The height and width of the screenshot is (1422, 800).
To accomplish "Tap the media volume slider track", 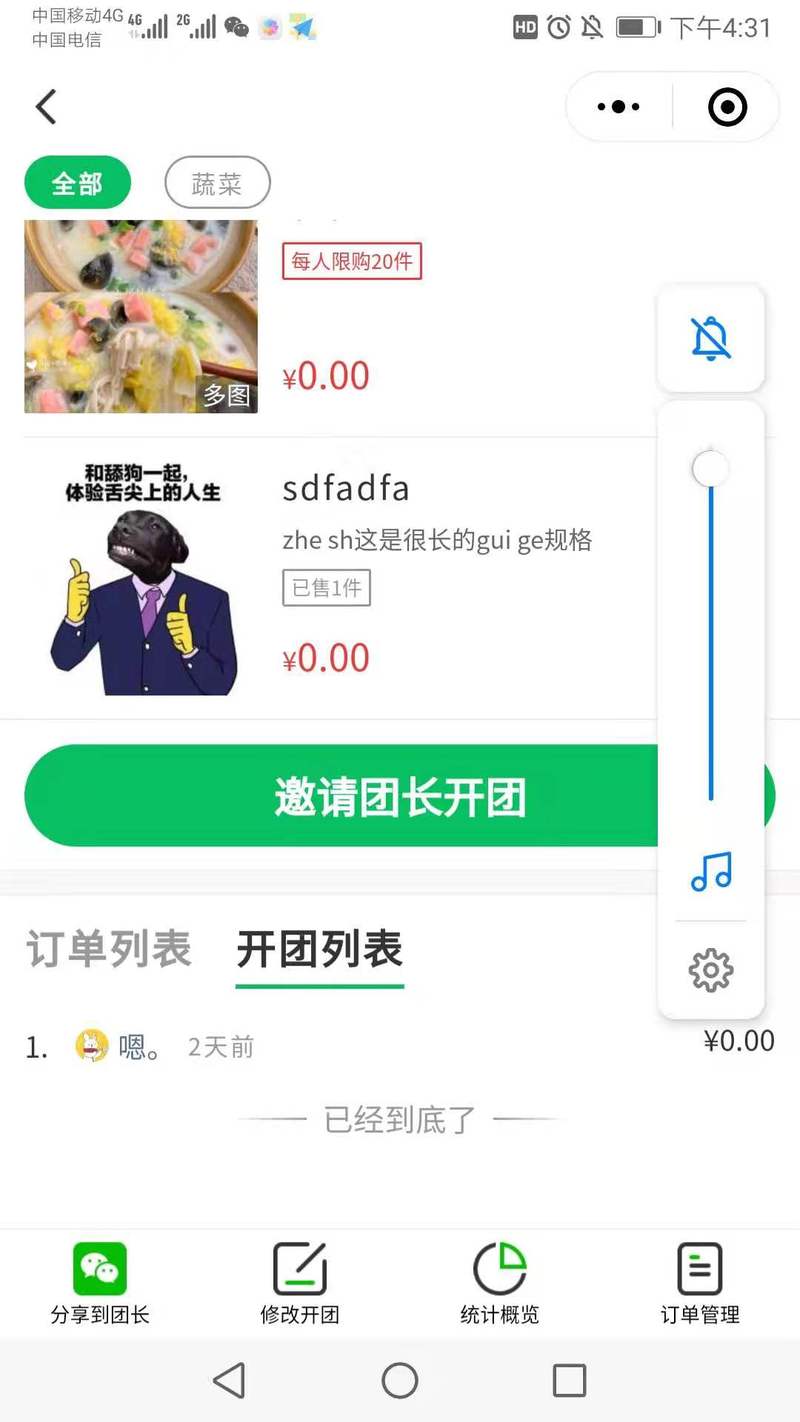I will 711,640.
